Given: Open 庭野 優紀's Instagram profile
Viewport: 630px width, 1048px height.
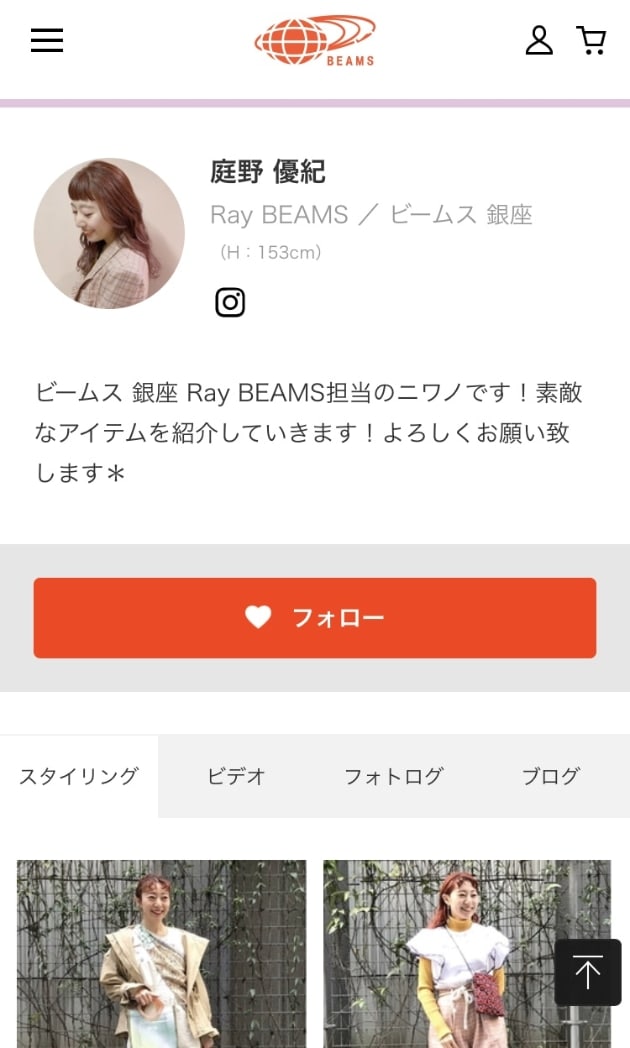Looking at the screenshot, I should 230,302.
